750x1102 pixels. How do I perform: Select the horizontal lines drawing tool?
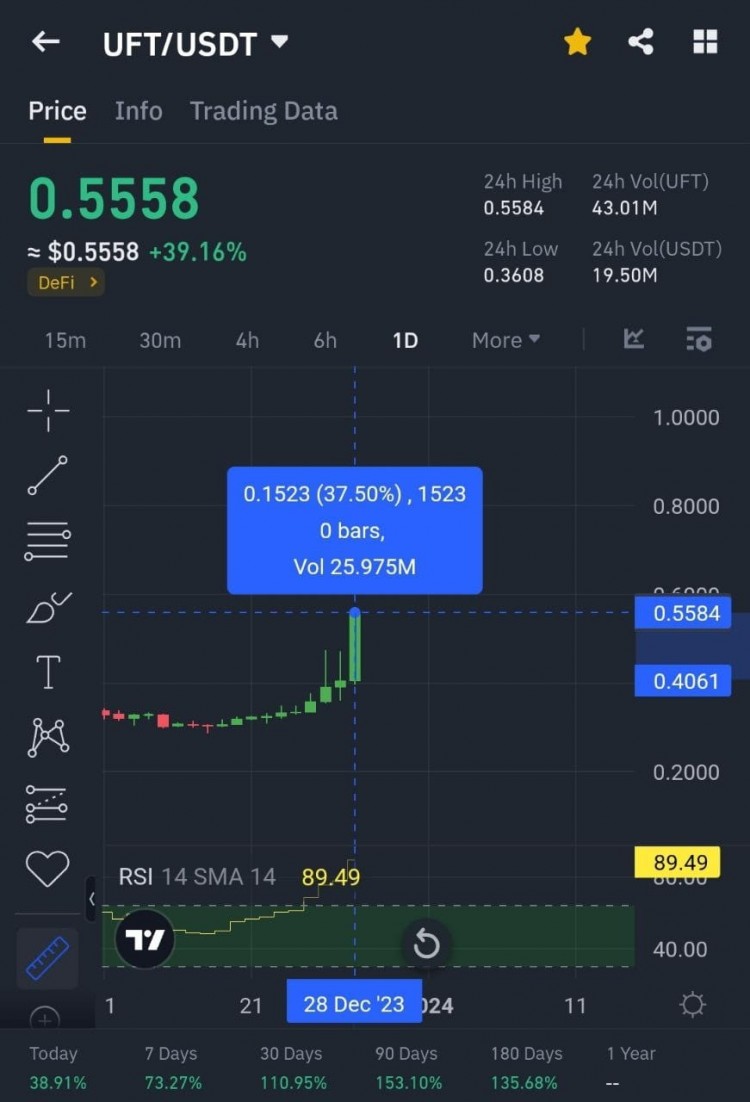(46, 540)
